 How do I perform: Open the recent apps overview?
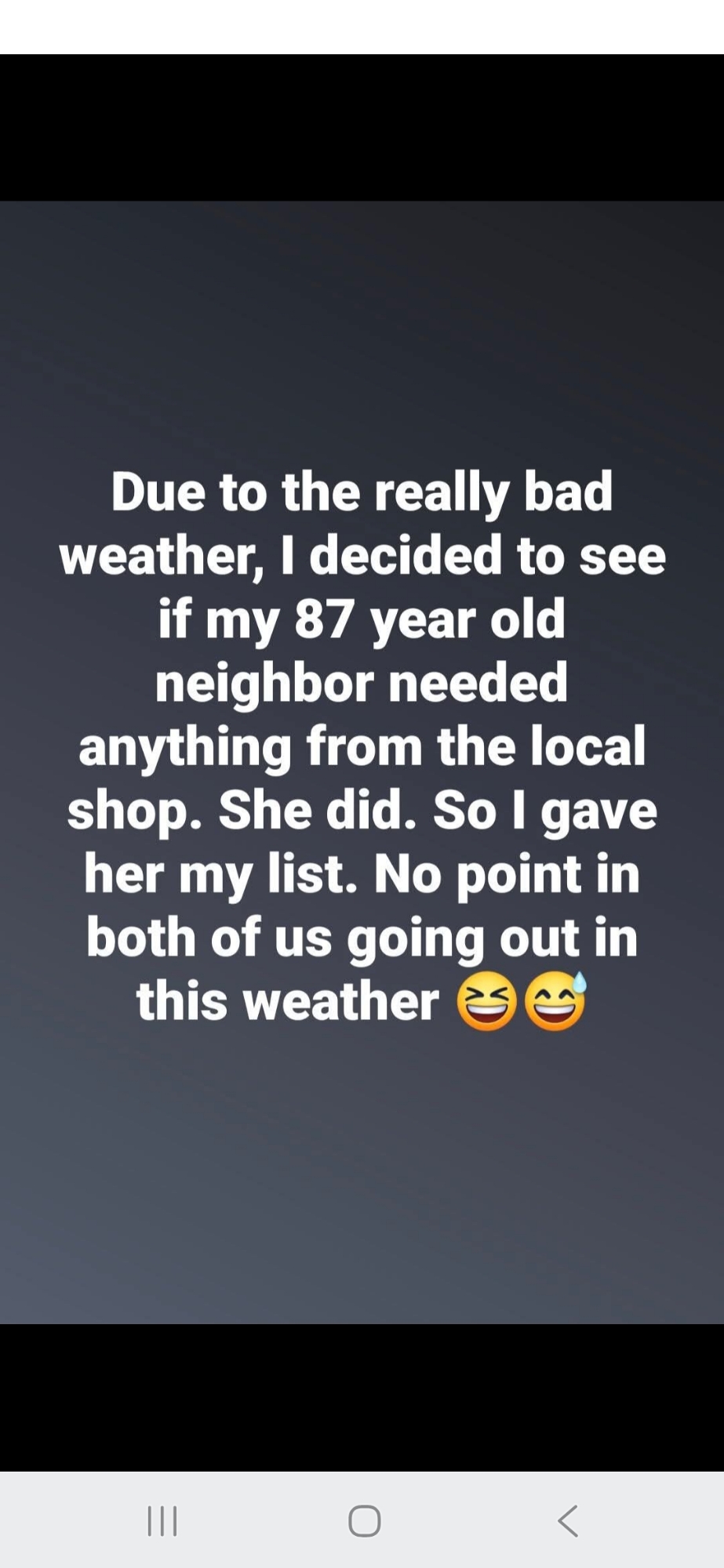pos(162,1520)
